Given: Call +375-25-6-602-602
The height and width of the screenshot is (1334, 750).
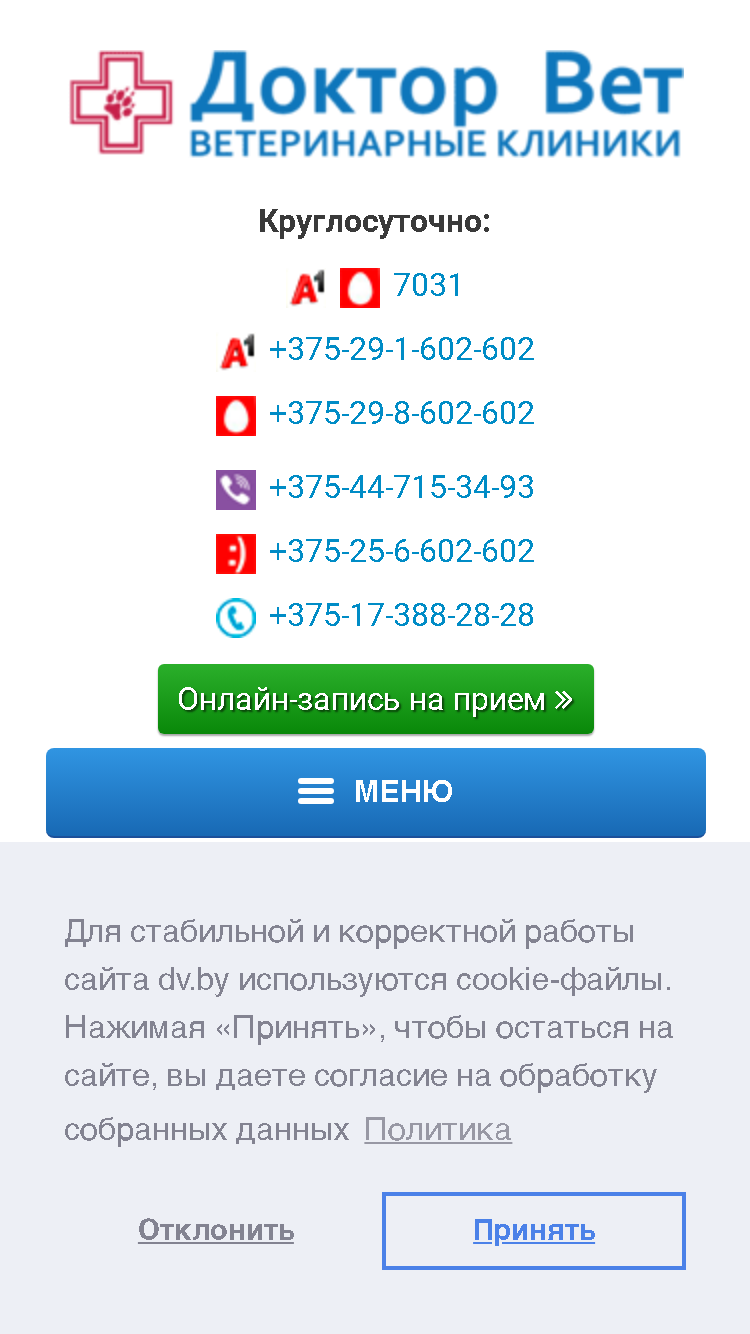Looking at the screenshot, I should pos(401,552).
